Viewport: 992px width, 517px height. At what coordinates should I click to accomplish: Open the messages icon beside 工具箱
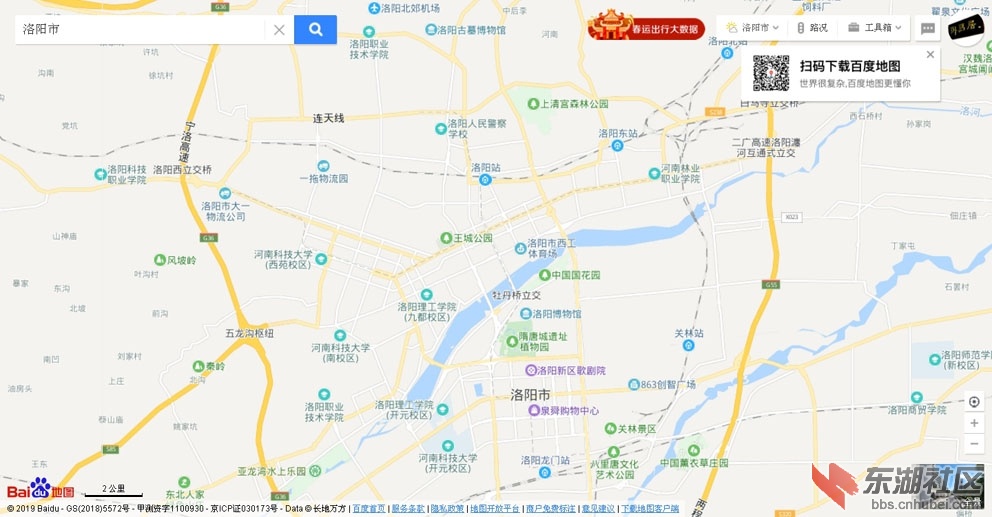pyautogui.click(x=928, y=29)
